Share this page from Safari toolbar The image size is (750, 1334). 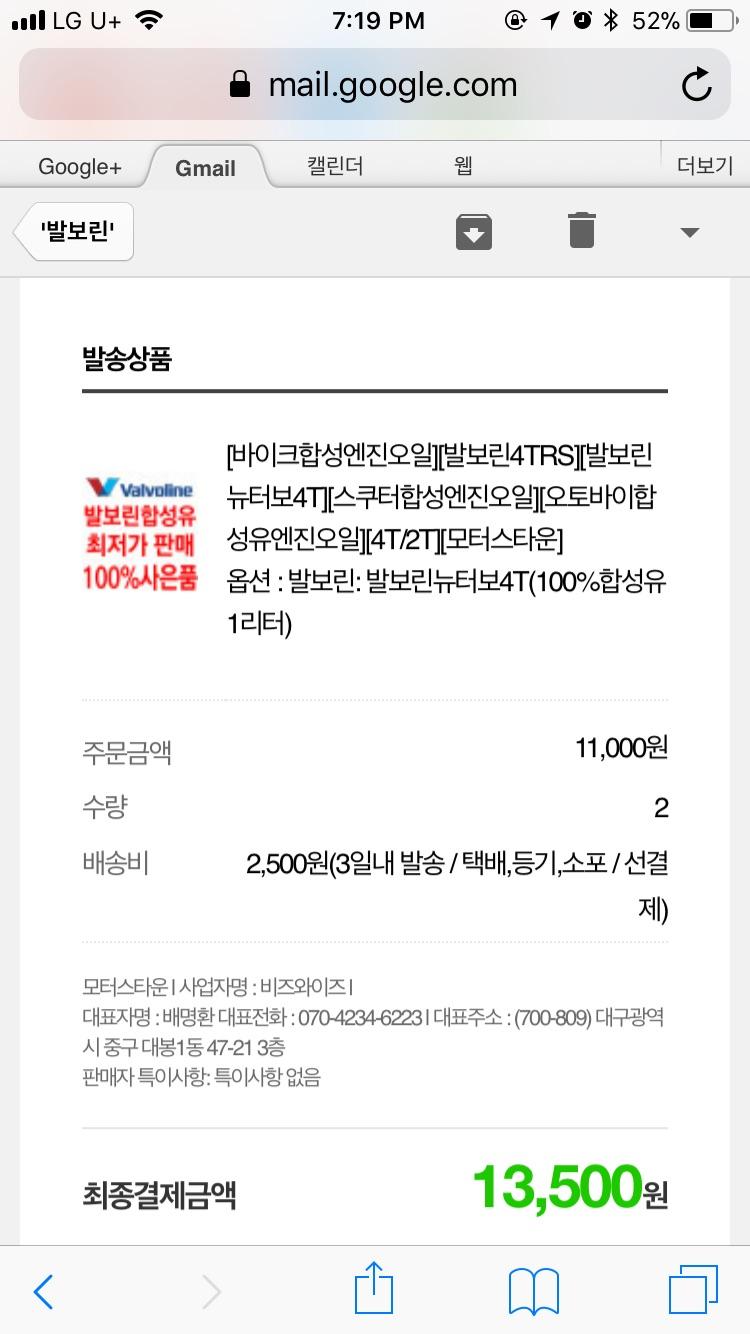click(375, 1289)
